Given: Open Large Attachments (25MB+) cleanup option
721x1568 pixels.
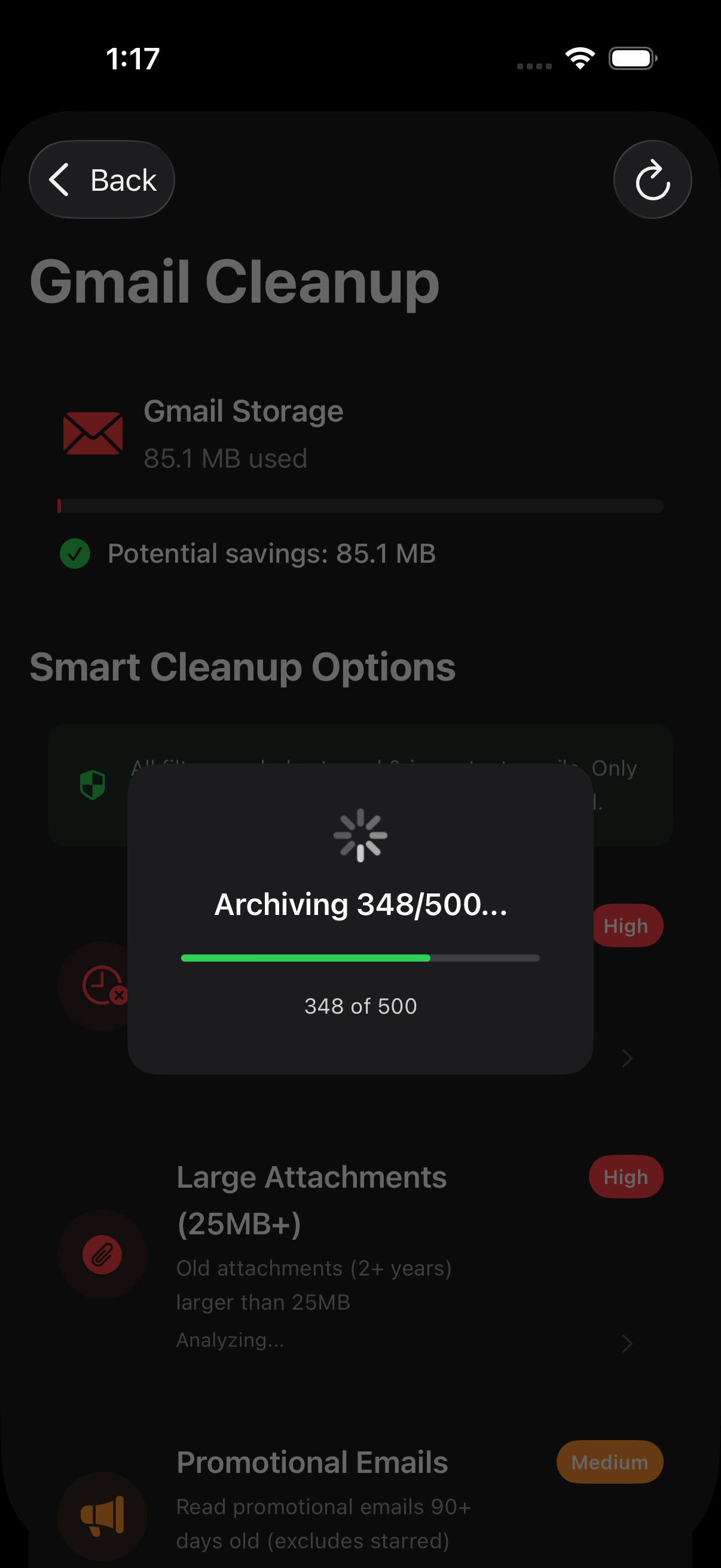Looking at the screenshot, I should click(x=359, y=1254).
